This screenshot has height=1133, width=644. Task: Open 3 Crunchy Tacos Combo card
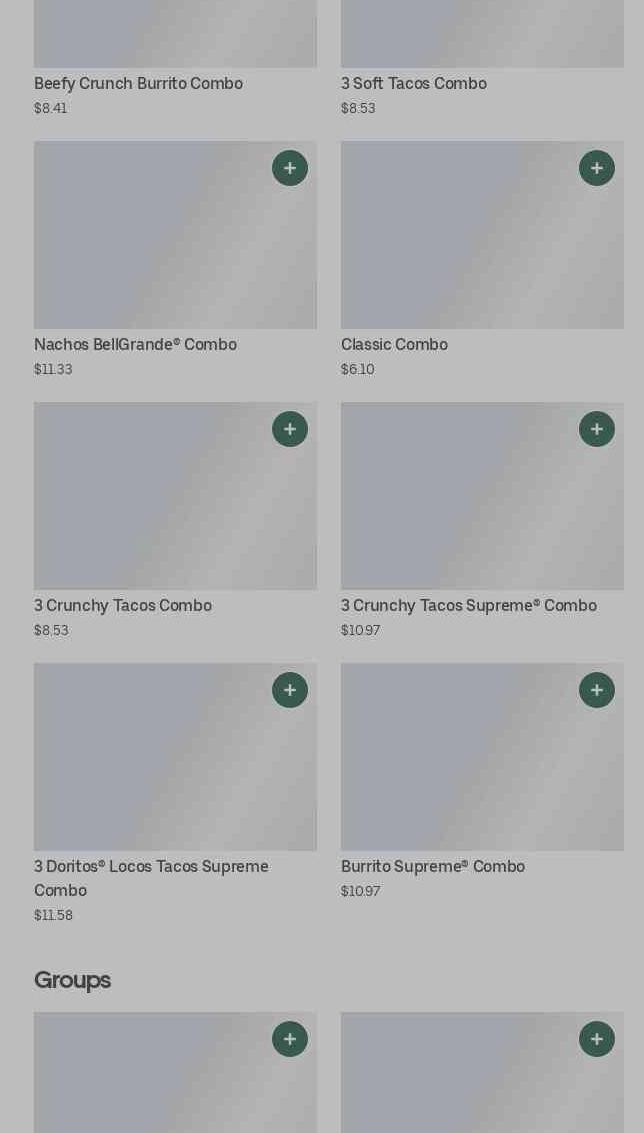point(175,520)
